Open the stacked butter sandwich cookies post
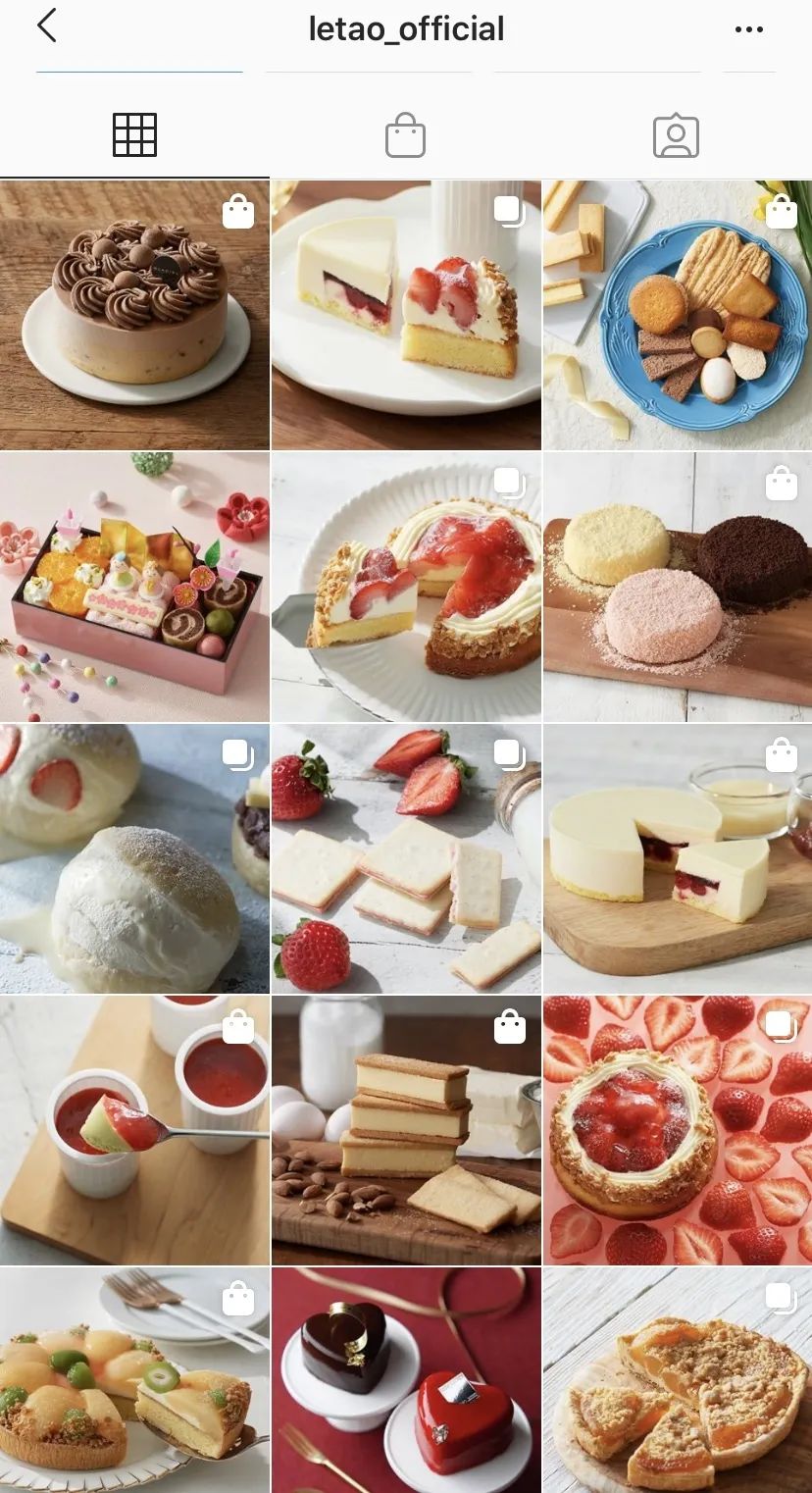Image resolution: width=812 pixels, height=1493 pixels. [406, 1130]
